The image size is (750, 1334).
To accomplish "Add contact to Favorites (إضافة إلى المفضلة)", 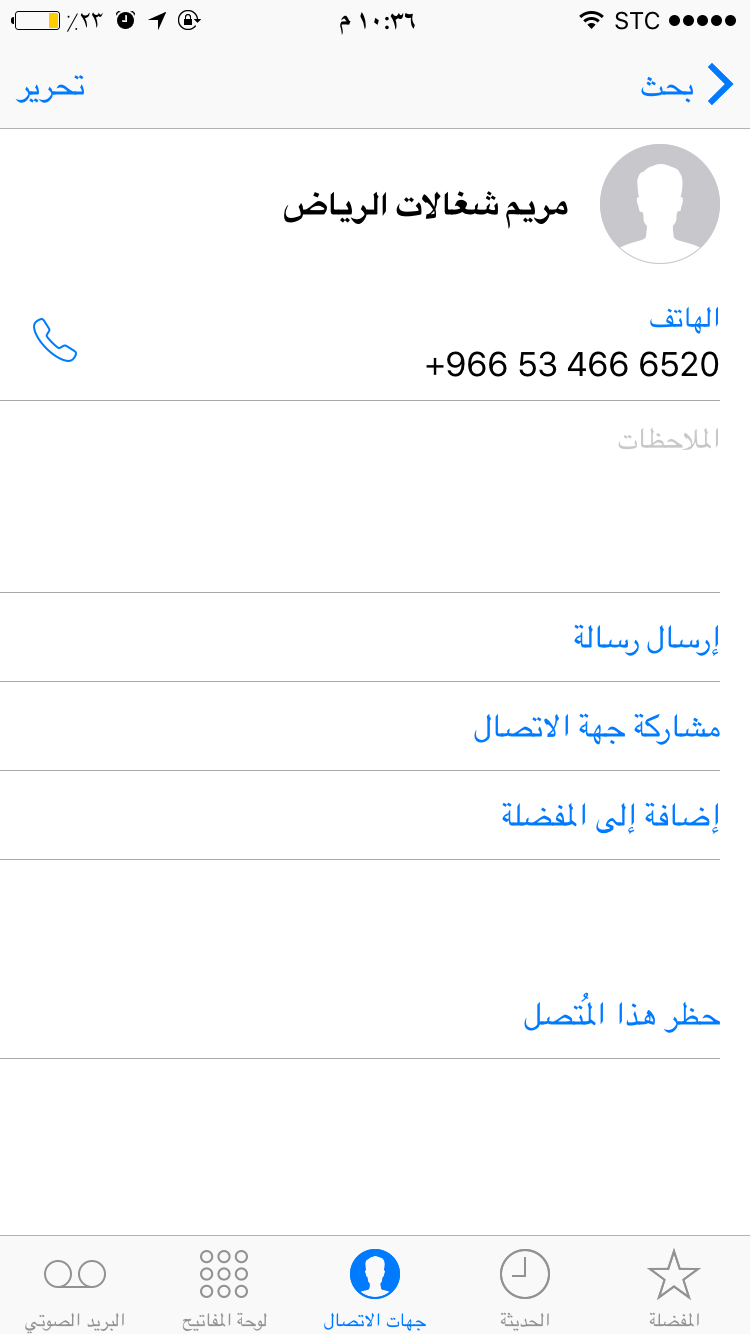I will coord(610,816).
